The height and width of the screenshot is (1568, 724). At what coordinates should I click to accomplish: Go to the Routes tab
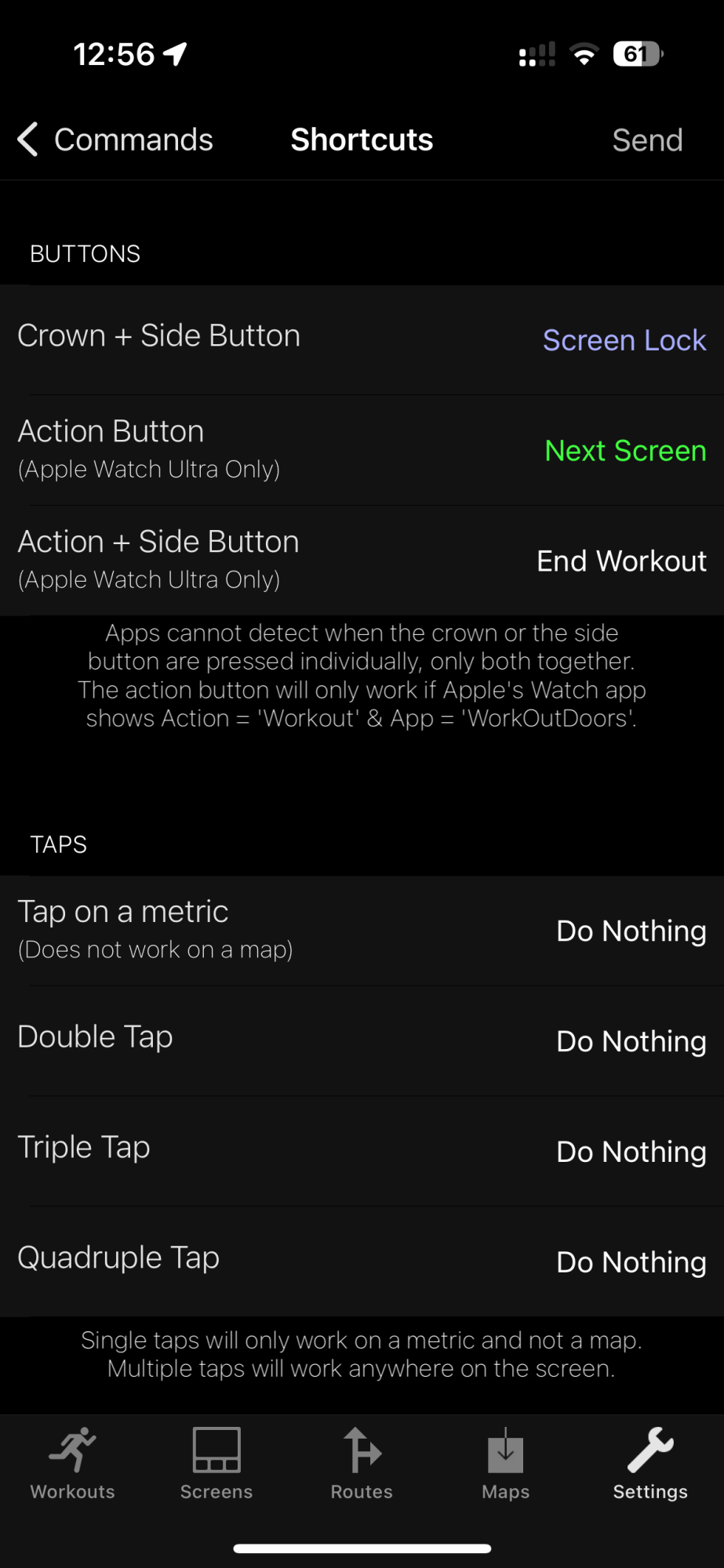tap(362, 1464)
